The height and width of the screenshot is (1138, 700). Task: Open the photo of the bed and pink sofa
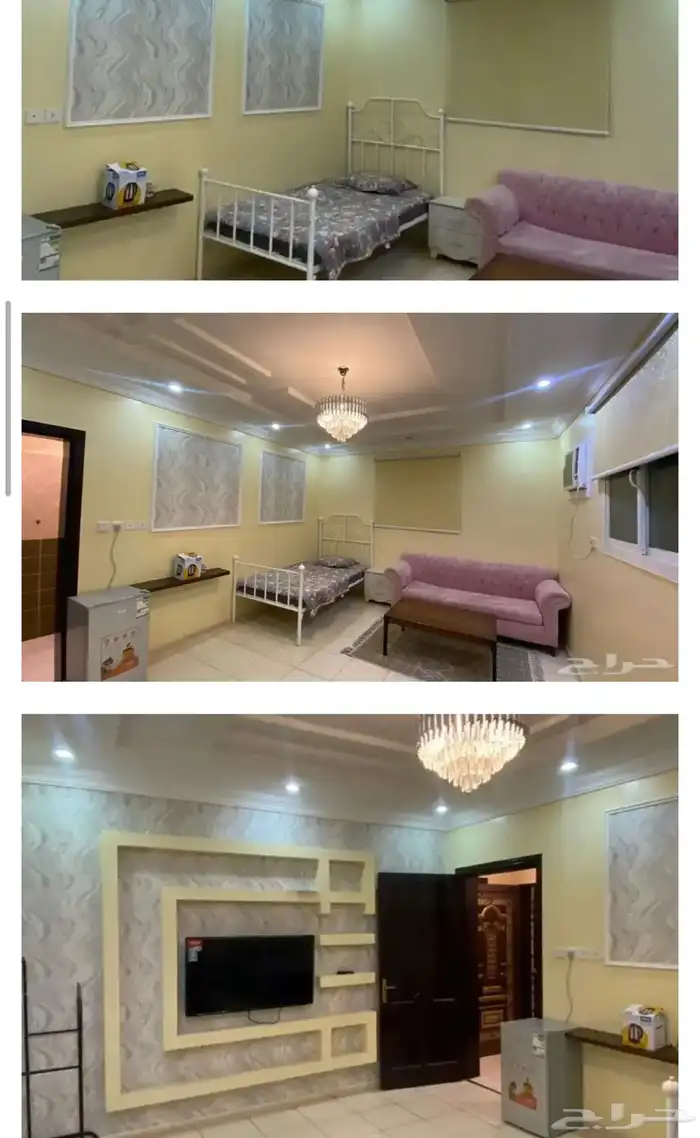click(350, 139)
